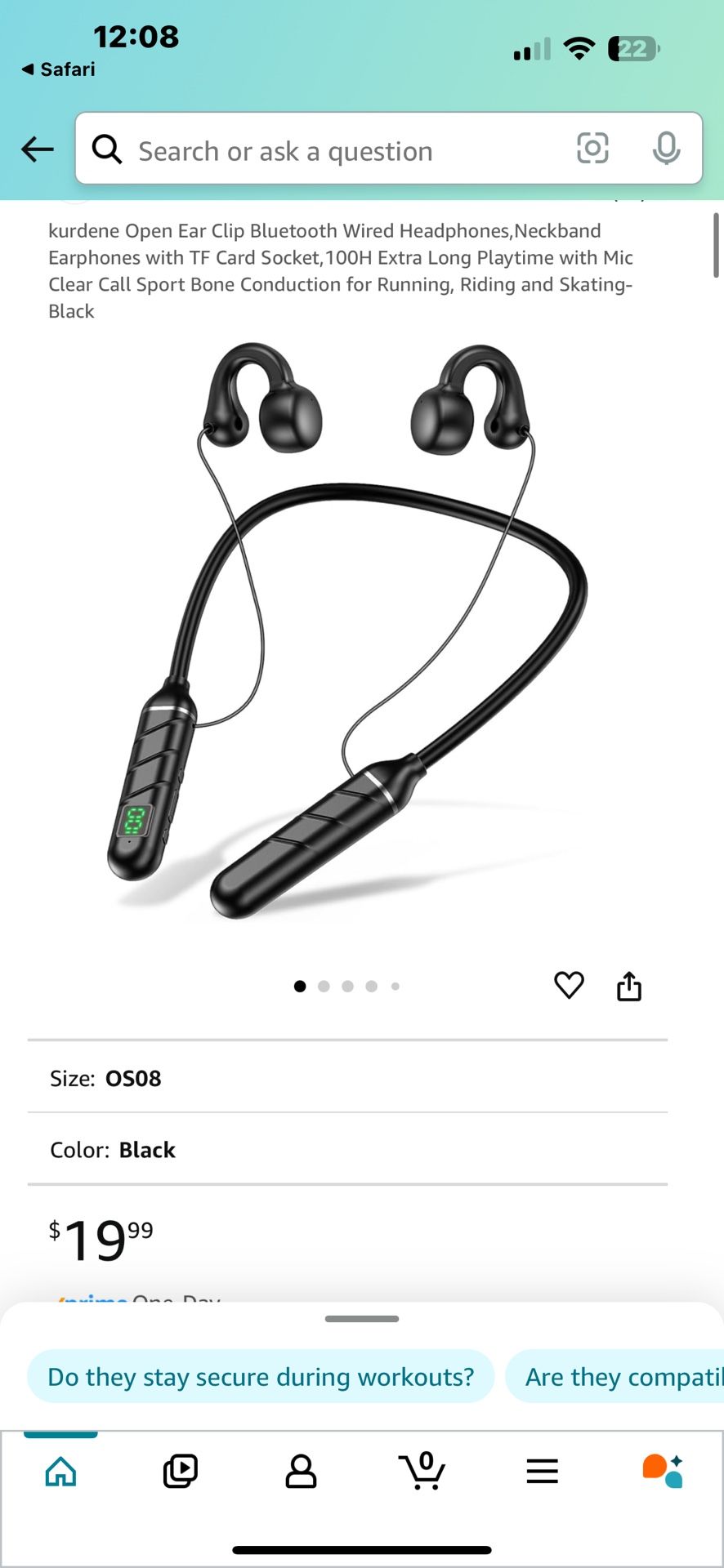Open the Size OS08 selection row
724x1568 pixels.
coord(346,1077)
